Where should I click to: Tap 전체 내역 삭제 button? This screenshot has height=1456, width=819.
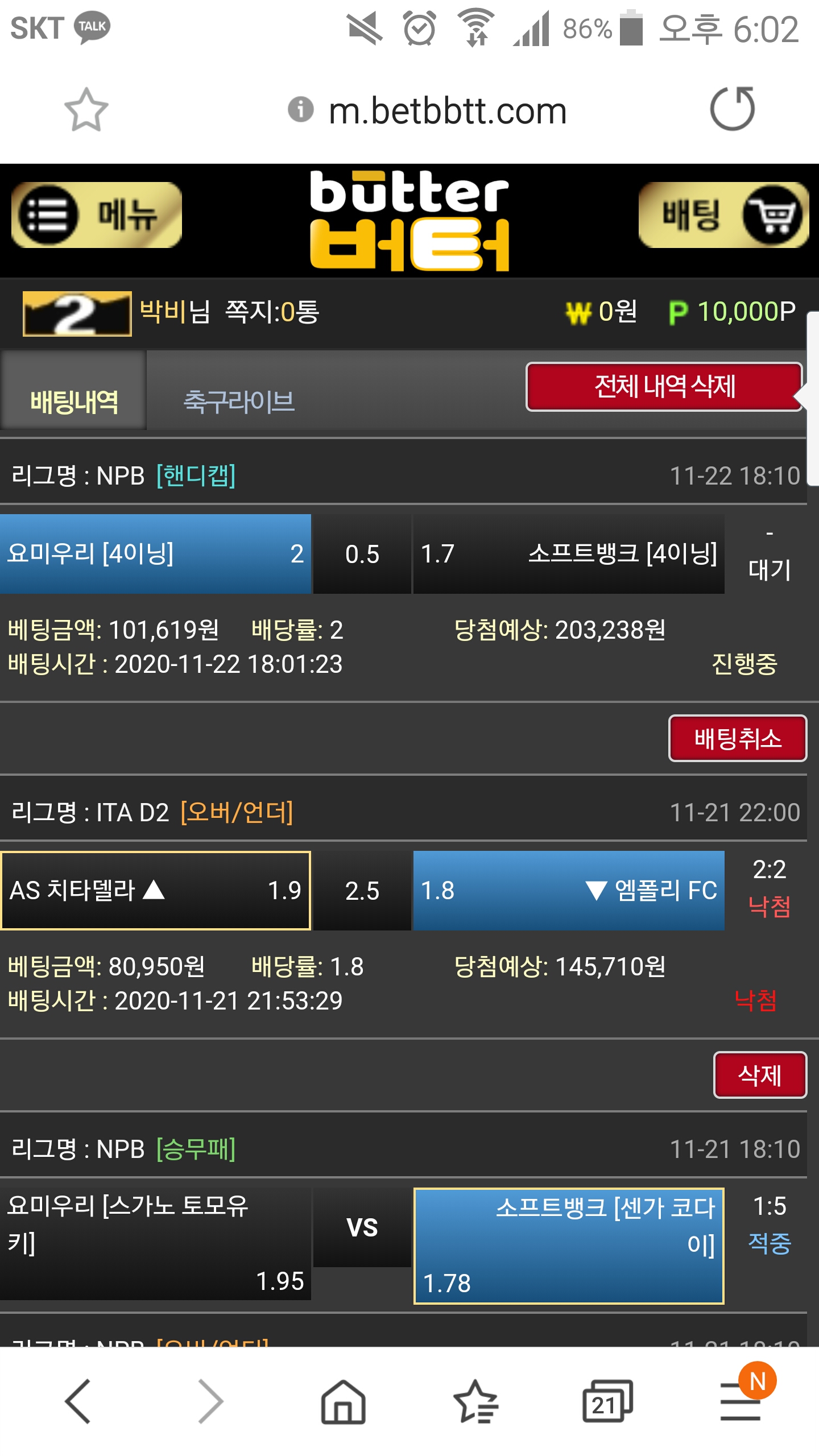coord(664,387)
